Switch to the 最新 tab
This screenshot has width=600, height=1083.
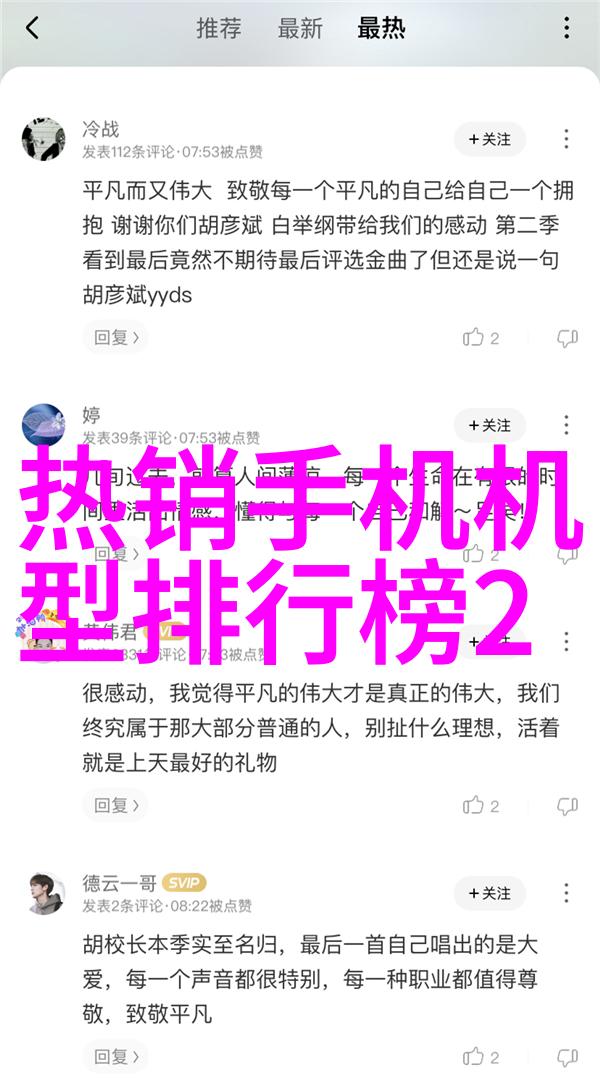click(299, 28)
